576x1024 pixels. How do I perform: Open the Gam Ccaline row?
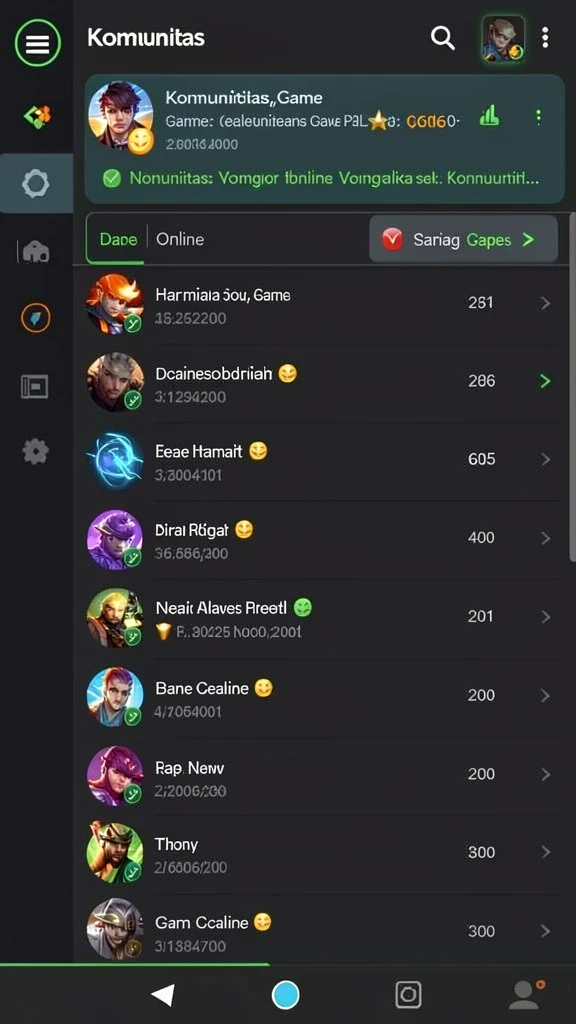point(322,930)
